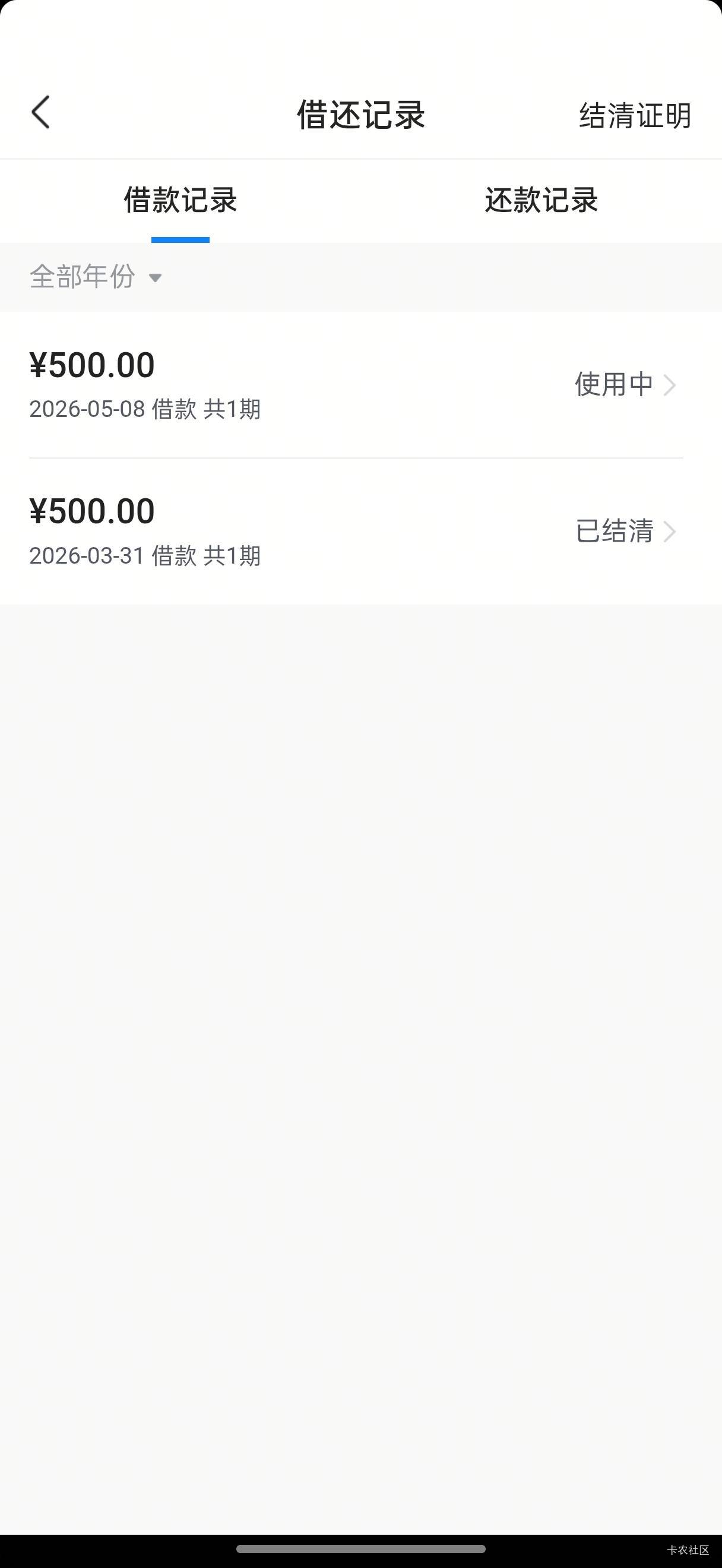Open the 2026-05-08 loan marked 使用中
The image size is (722, 1568).
[x=360, y=385]
